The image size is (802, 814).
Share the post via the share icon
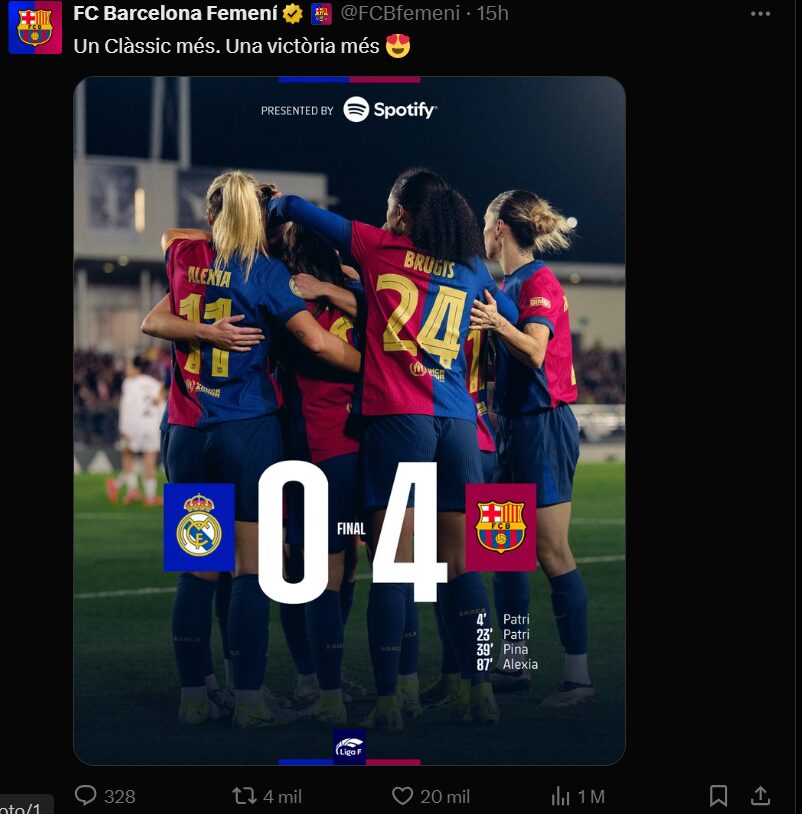[x=760, y=796]
